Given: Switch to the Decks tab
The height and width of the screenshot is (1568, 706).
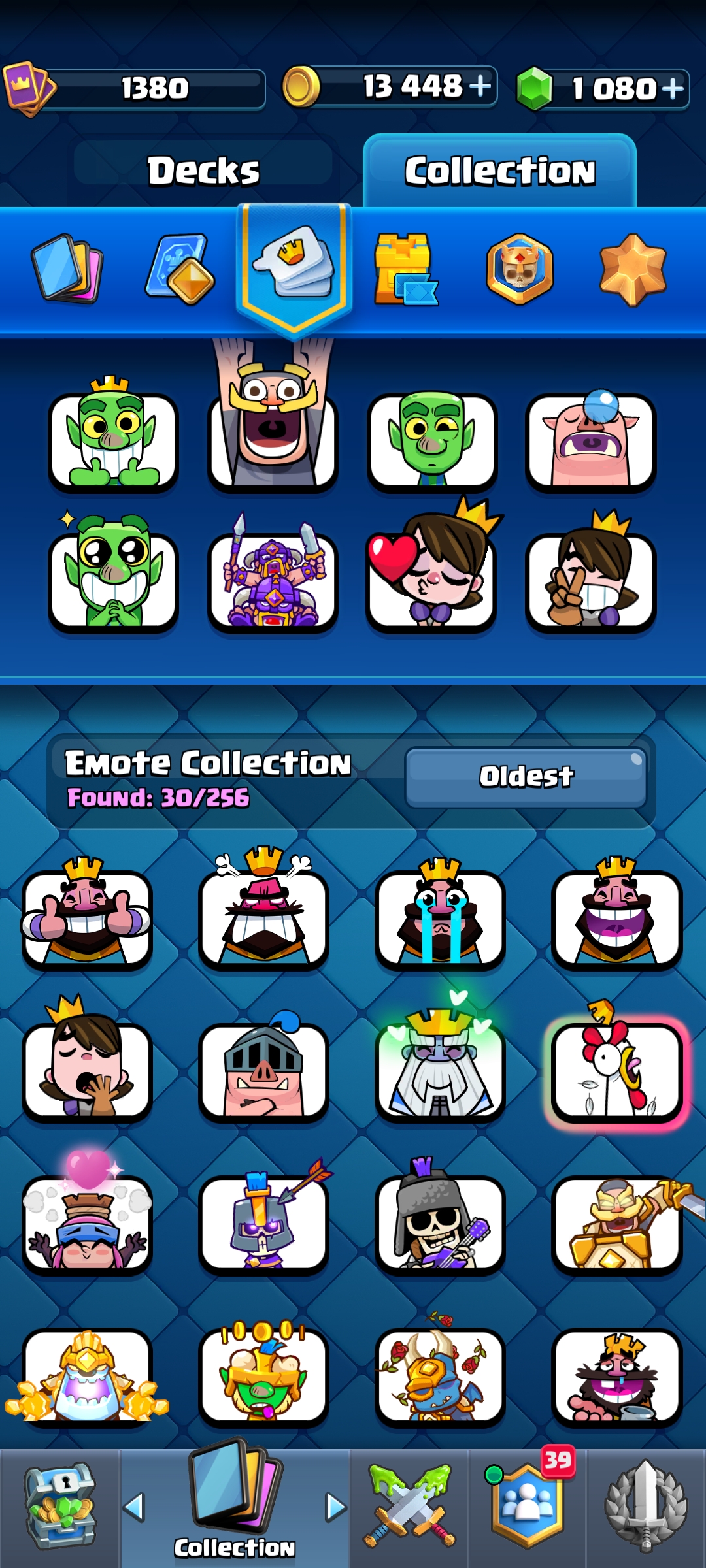Looking at the screenshot, I should click(203, 171).
